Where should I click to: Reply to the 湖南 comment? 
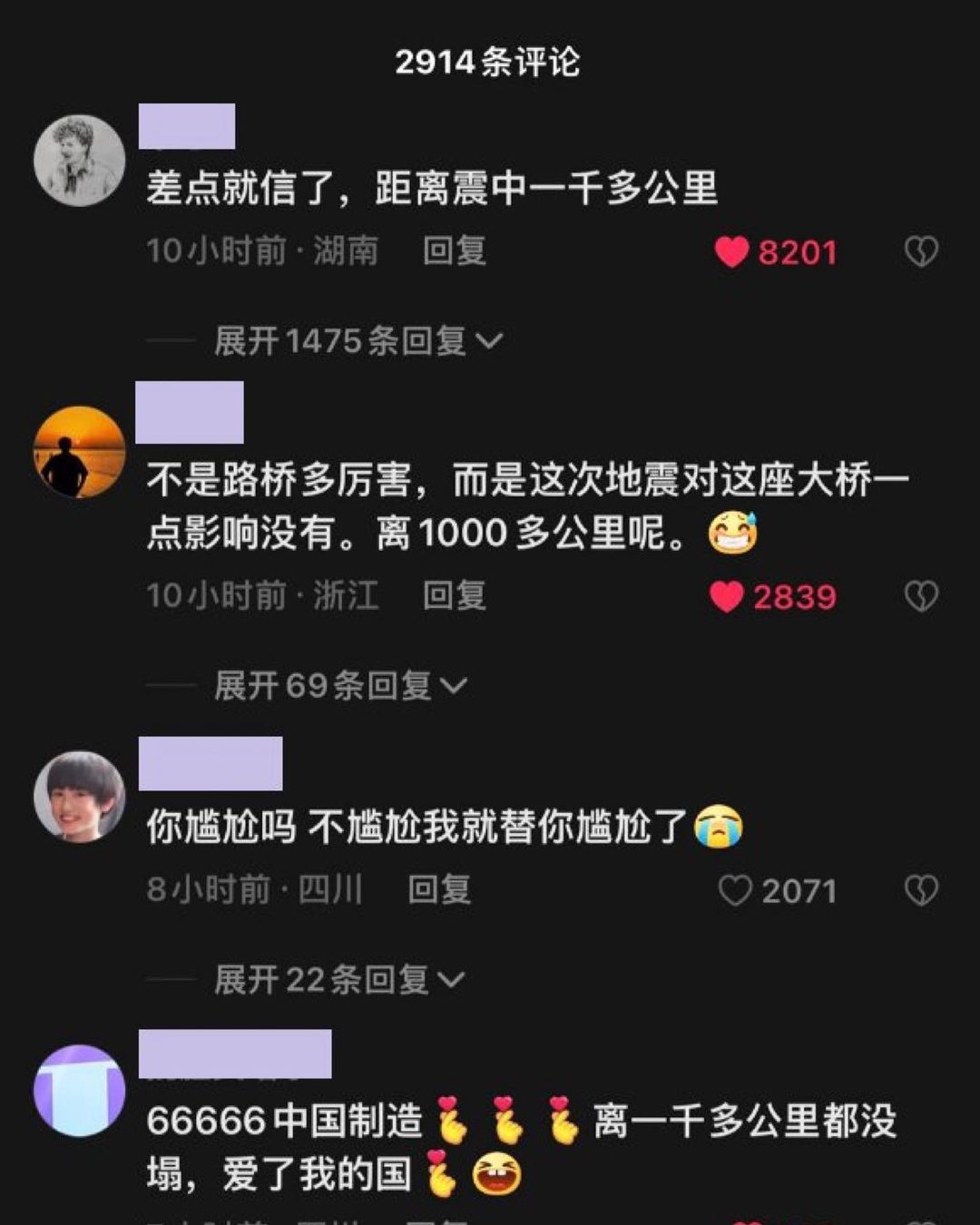(454, 251)
